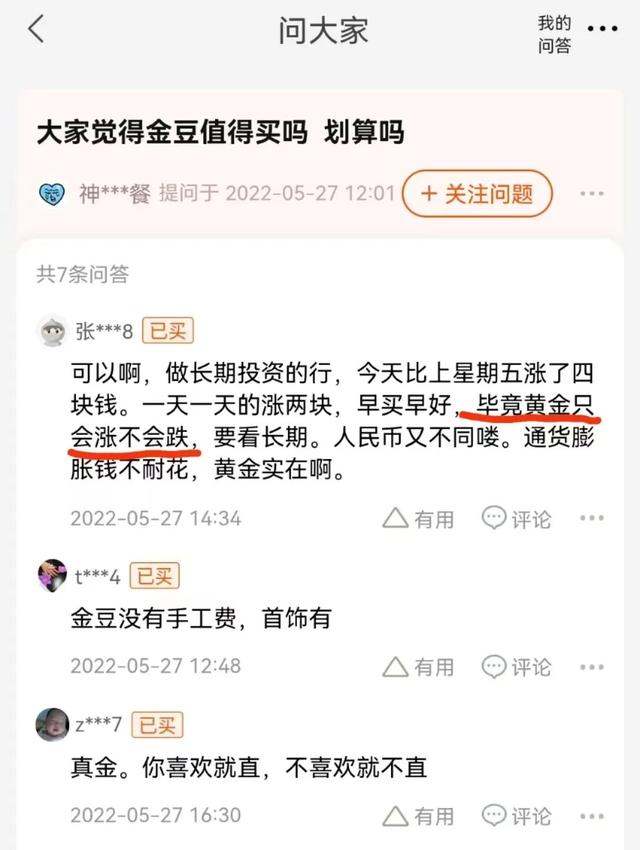The height and width of the screenshot is (850, 640).
Task: Open more options beside the question
Action: (x=592, y=194)
